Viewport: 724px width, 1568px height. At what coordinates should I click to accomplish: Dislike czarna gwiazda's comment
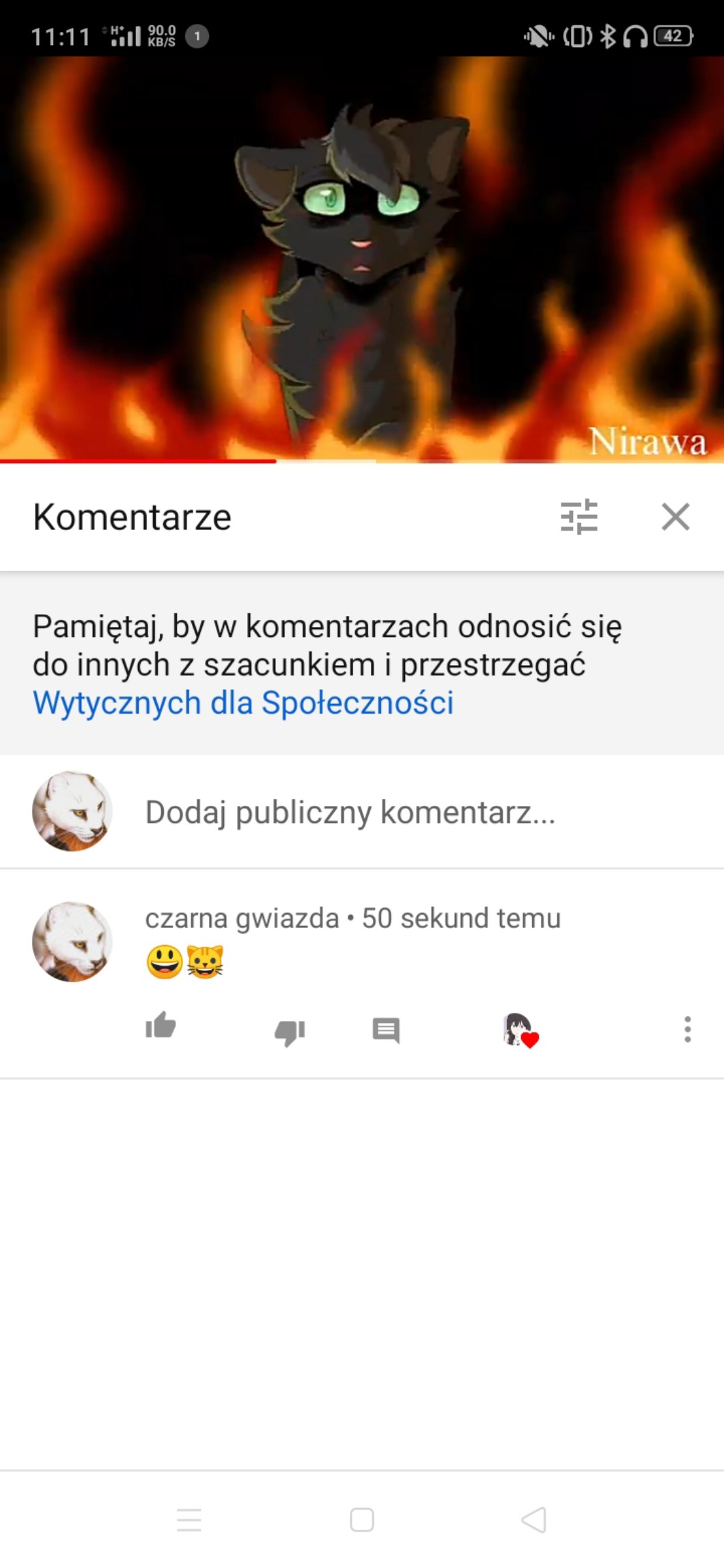[290, 1031]
